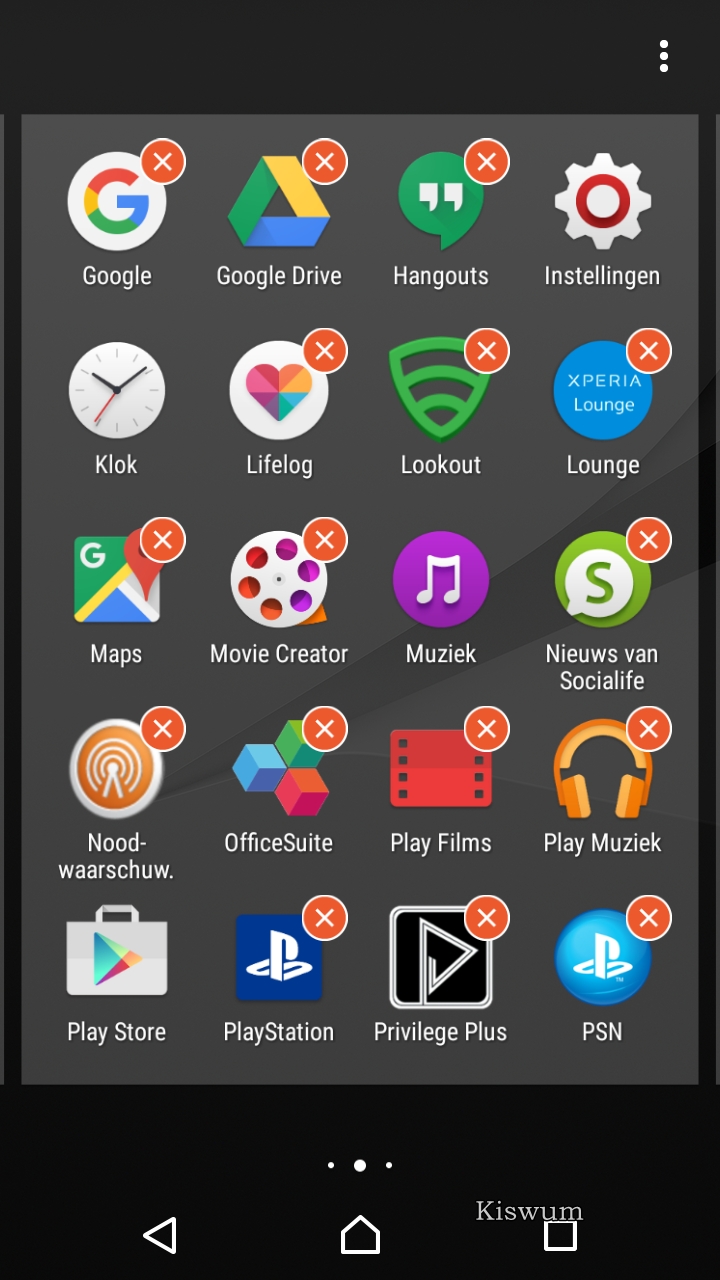The image size is (720, 1280).
Task: Open the three-dot overflow menu
Action: click(664, 56)
